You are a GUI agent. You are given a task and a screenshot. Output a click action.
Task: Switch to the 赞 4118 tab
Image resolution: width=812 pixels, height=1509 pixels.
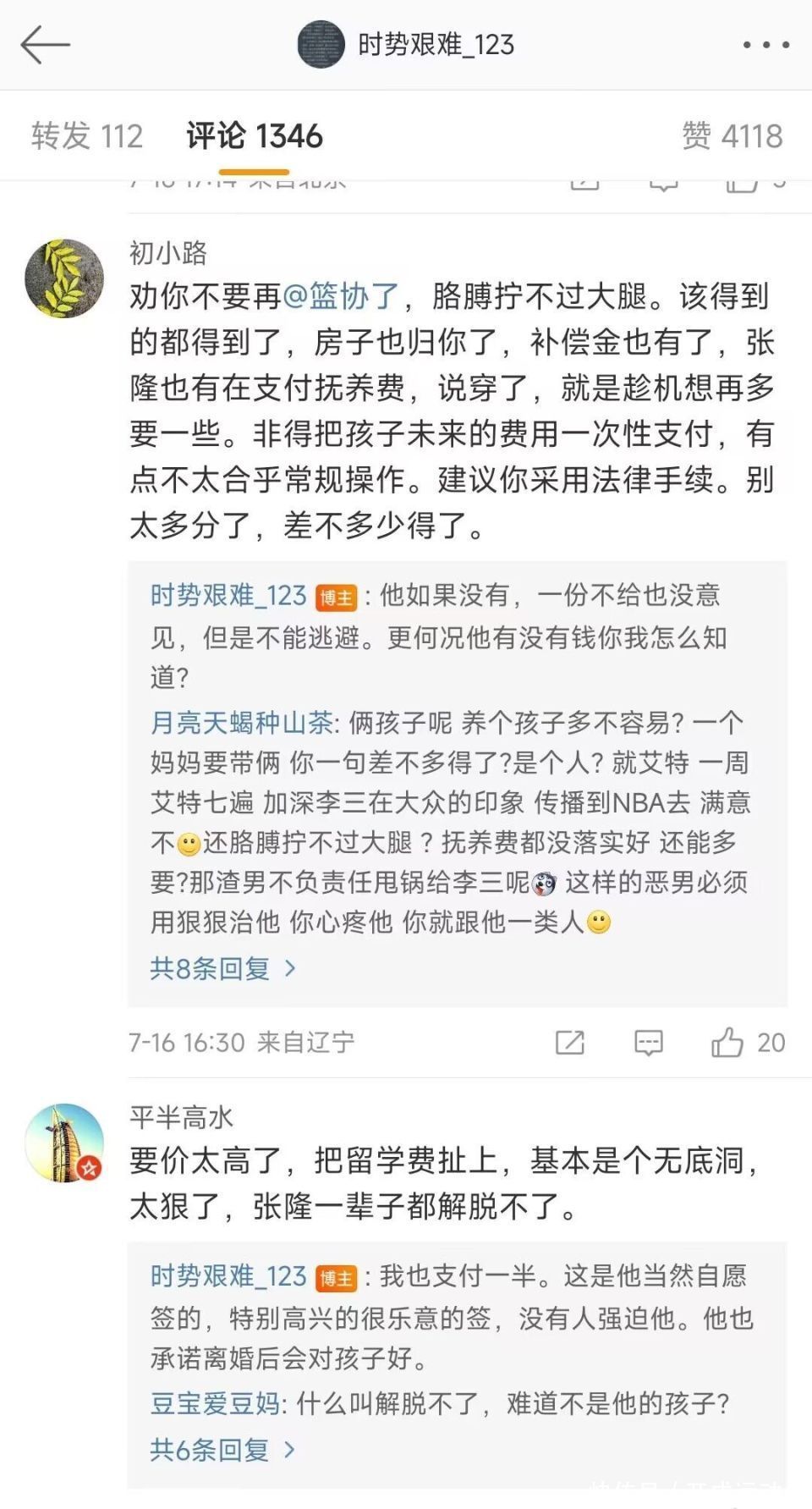732,136
